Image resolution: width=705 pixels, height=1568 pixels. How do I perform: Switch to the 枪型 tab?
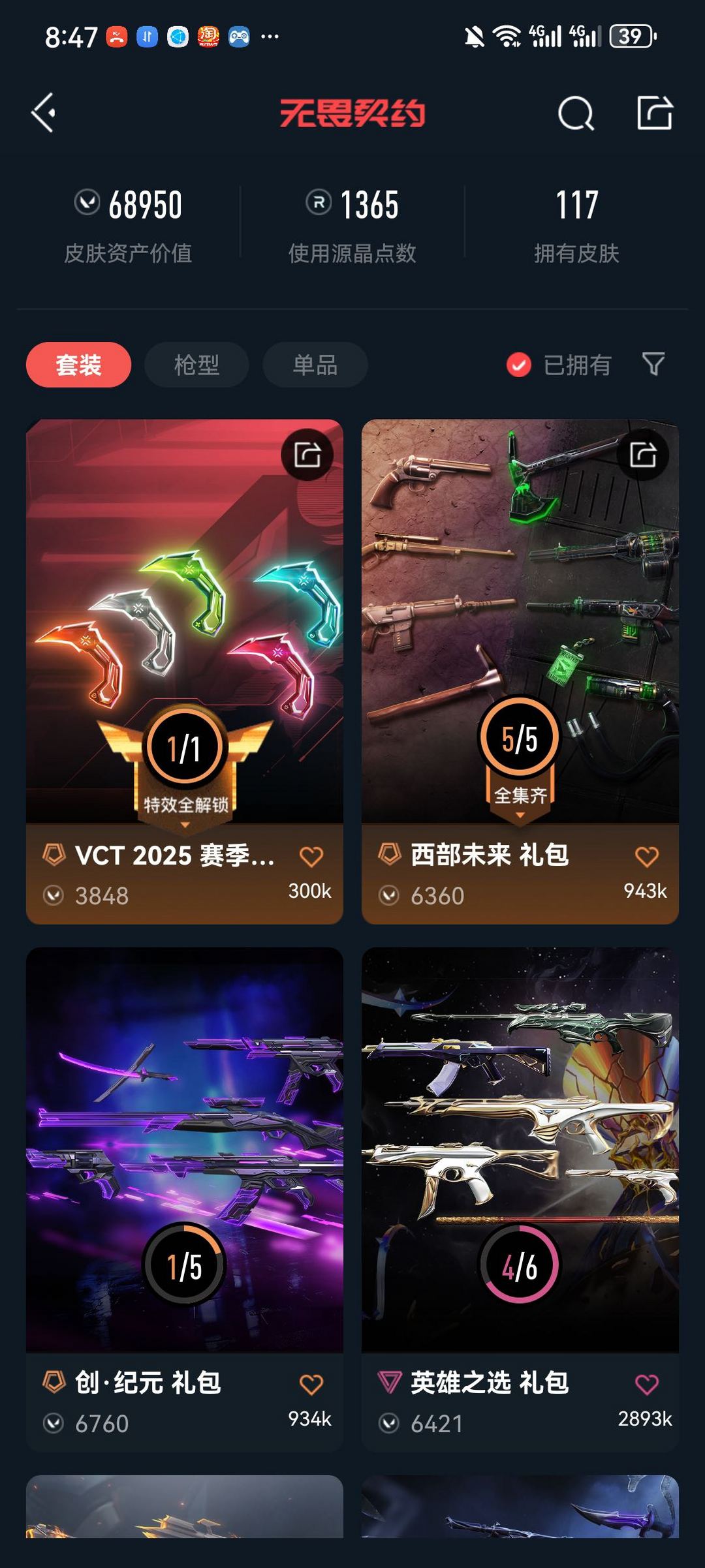[x=196, y=364]
